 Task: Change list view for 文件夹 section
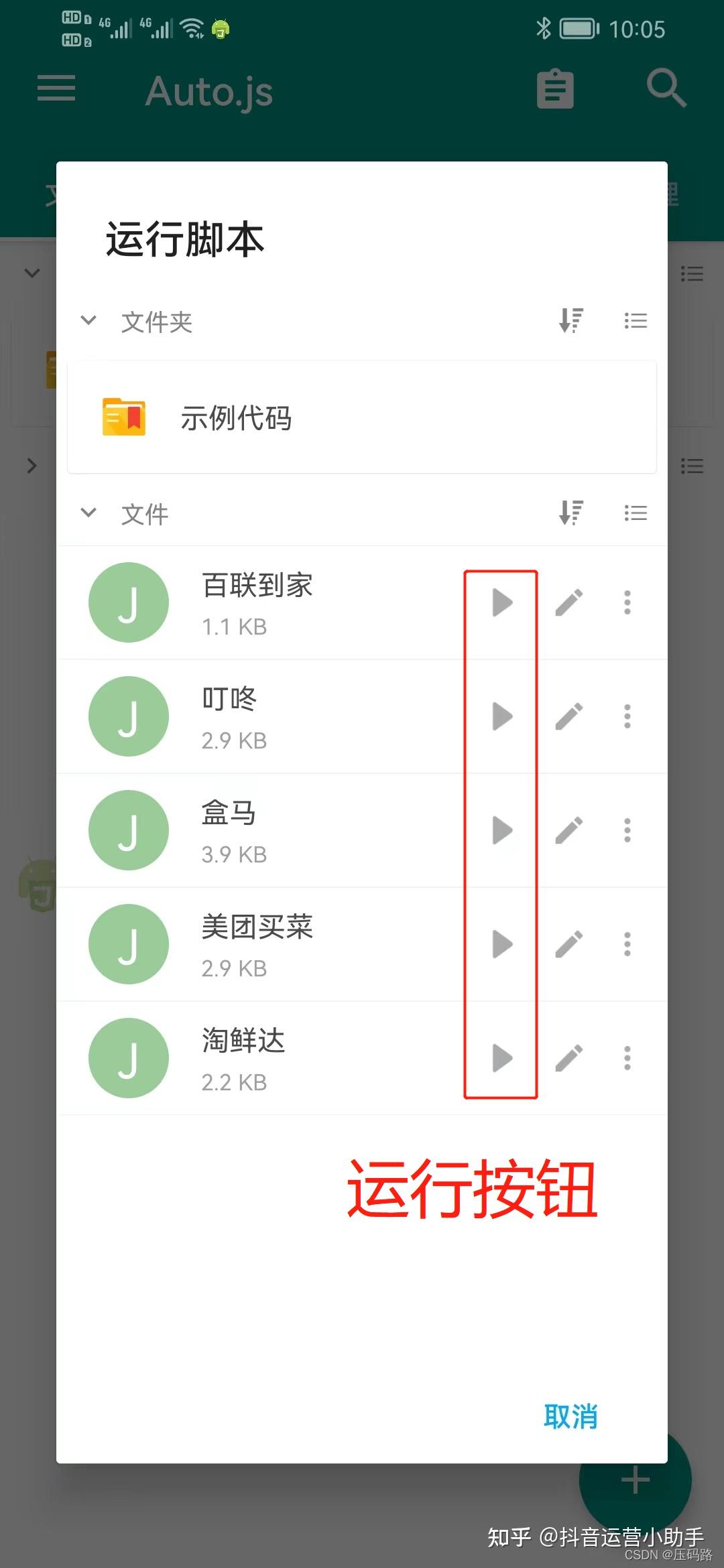tap(635, 320)
